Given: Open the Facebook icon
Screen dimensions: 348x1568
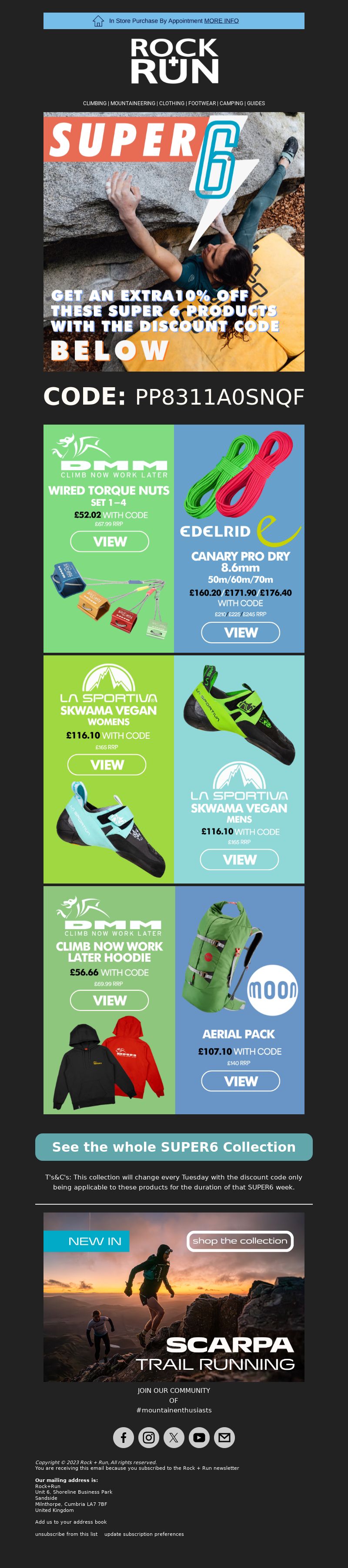Looking at the screenshot, I should [123, 1437].
